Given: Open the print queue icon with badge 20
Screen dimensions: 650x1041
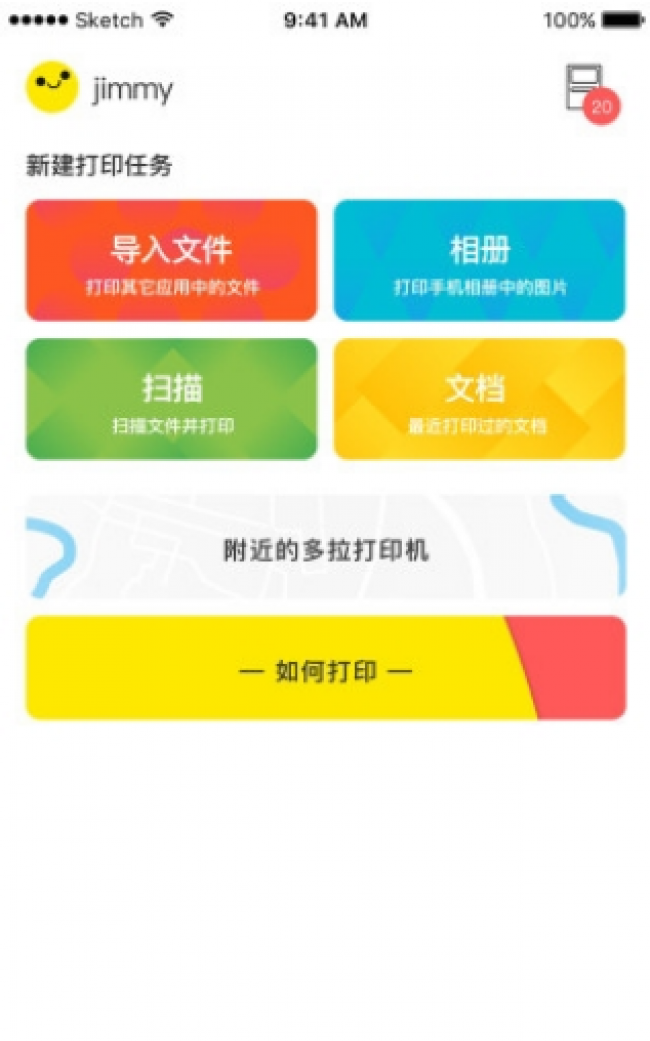Looking at the screenshot, I should (x=592, y=94).
